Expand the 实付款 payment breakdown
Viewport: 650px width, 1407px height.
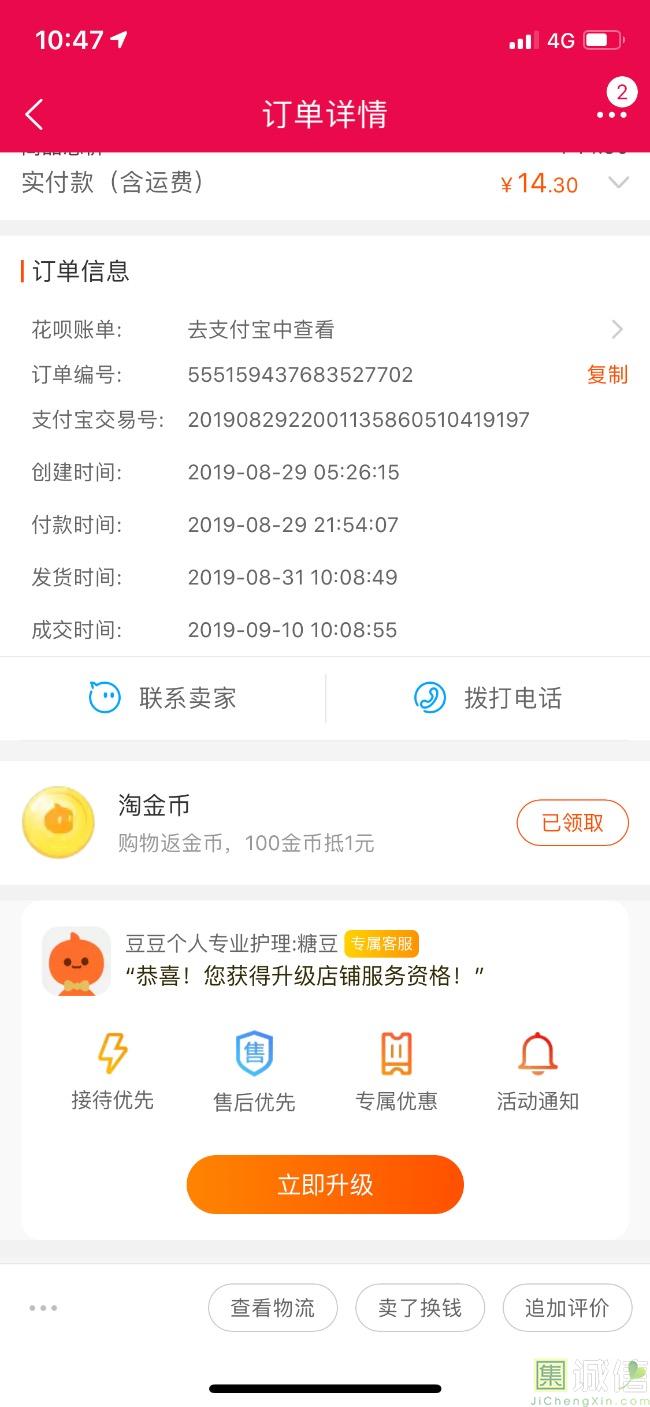[x=619, y=183]
